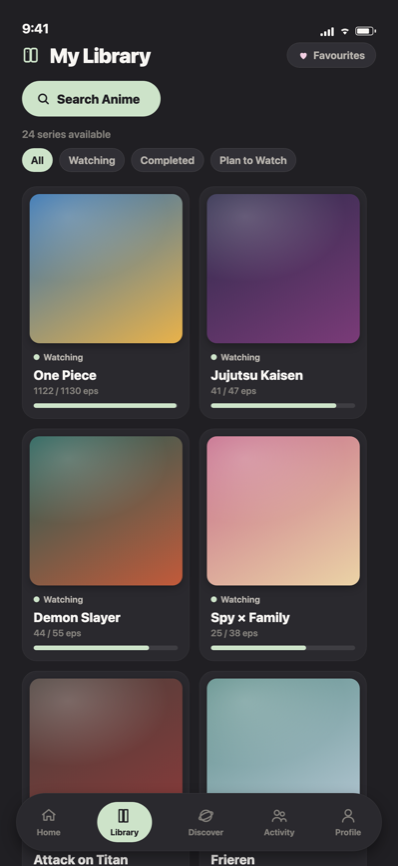Go to the Profile tab
Viewport: 398px width, 866px height.
pyautogui.click(x=348, y=822)
